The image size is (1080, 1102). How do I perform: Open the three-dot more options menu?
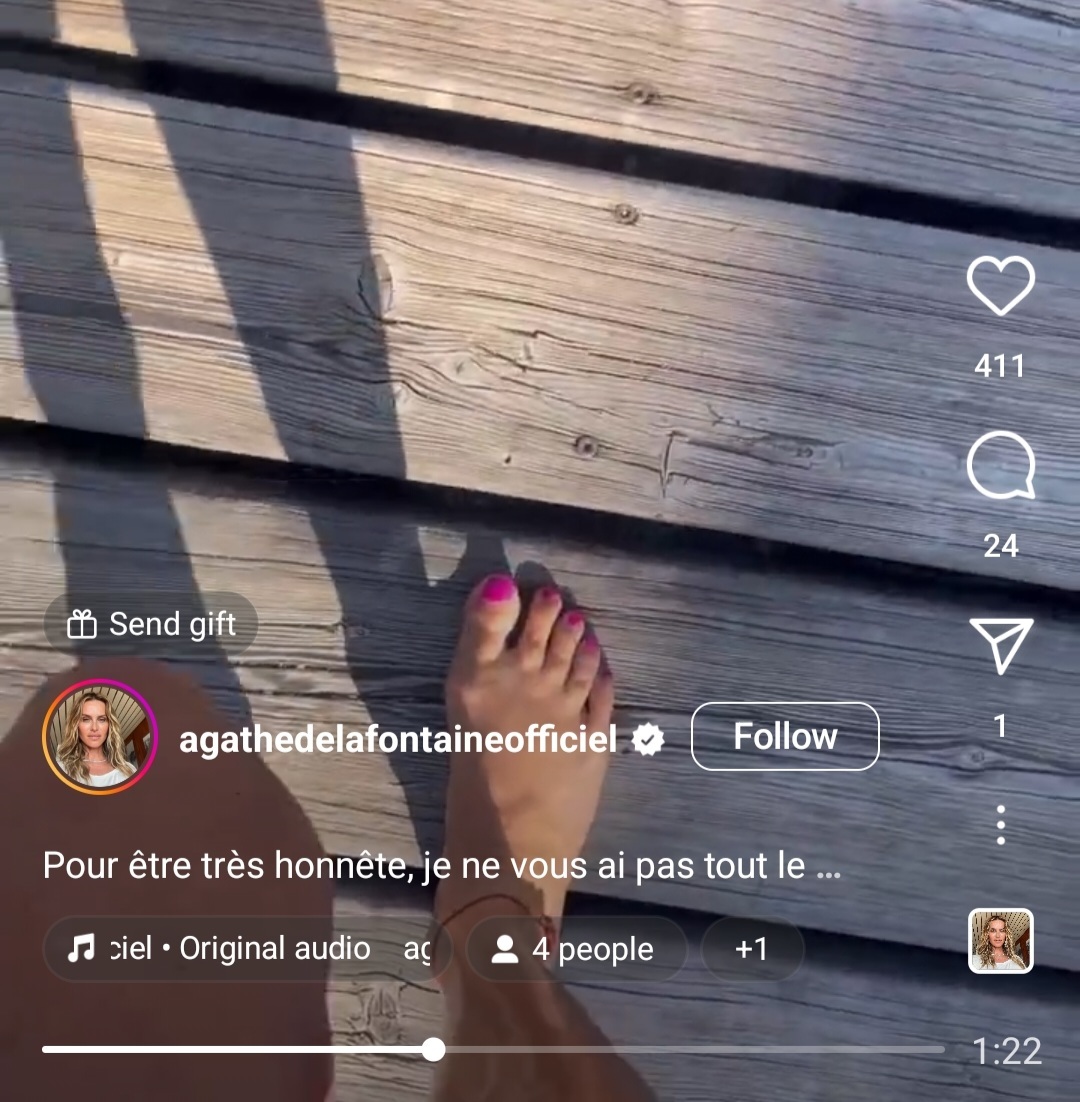pyautogui.click(x=1000, y=826)
